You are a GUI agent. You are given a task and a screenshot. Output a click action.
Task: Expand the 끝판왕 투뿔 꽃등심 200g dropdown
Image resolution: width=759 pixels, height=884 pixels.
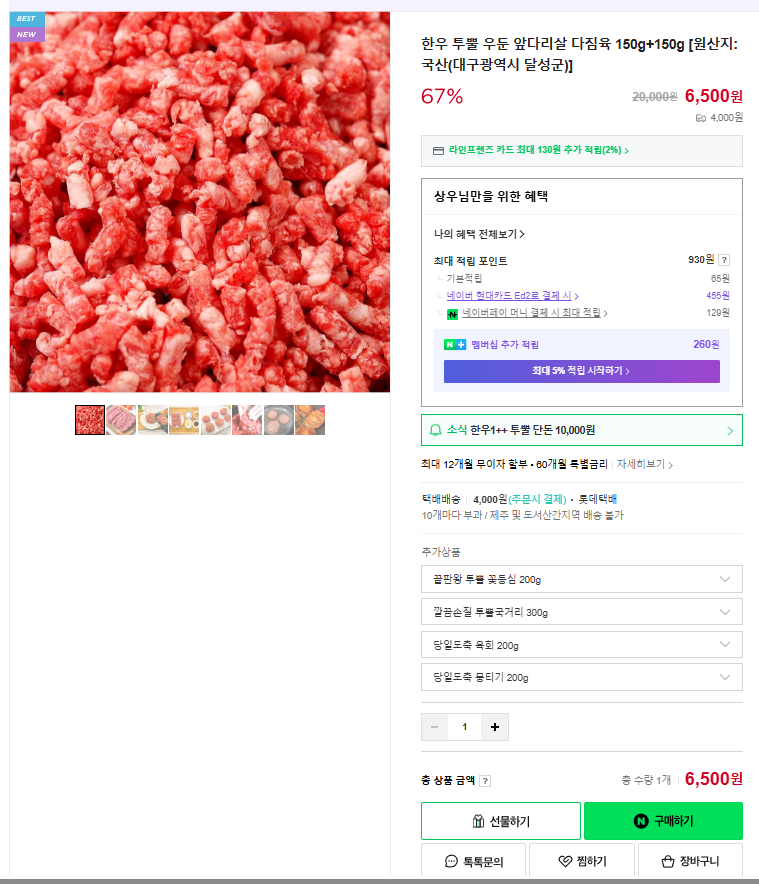point(581,579)
